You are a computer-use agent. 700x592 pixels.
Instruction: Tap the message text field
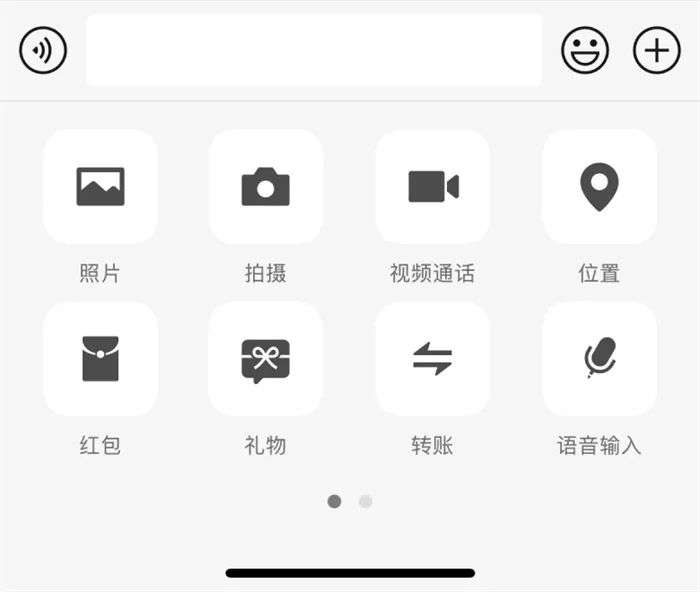(314, 51)
